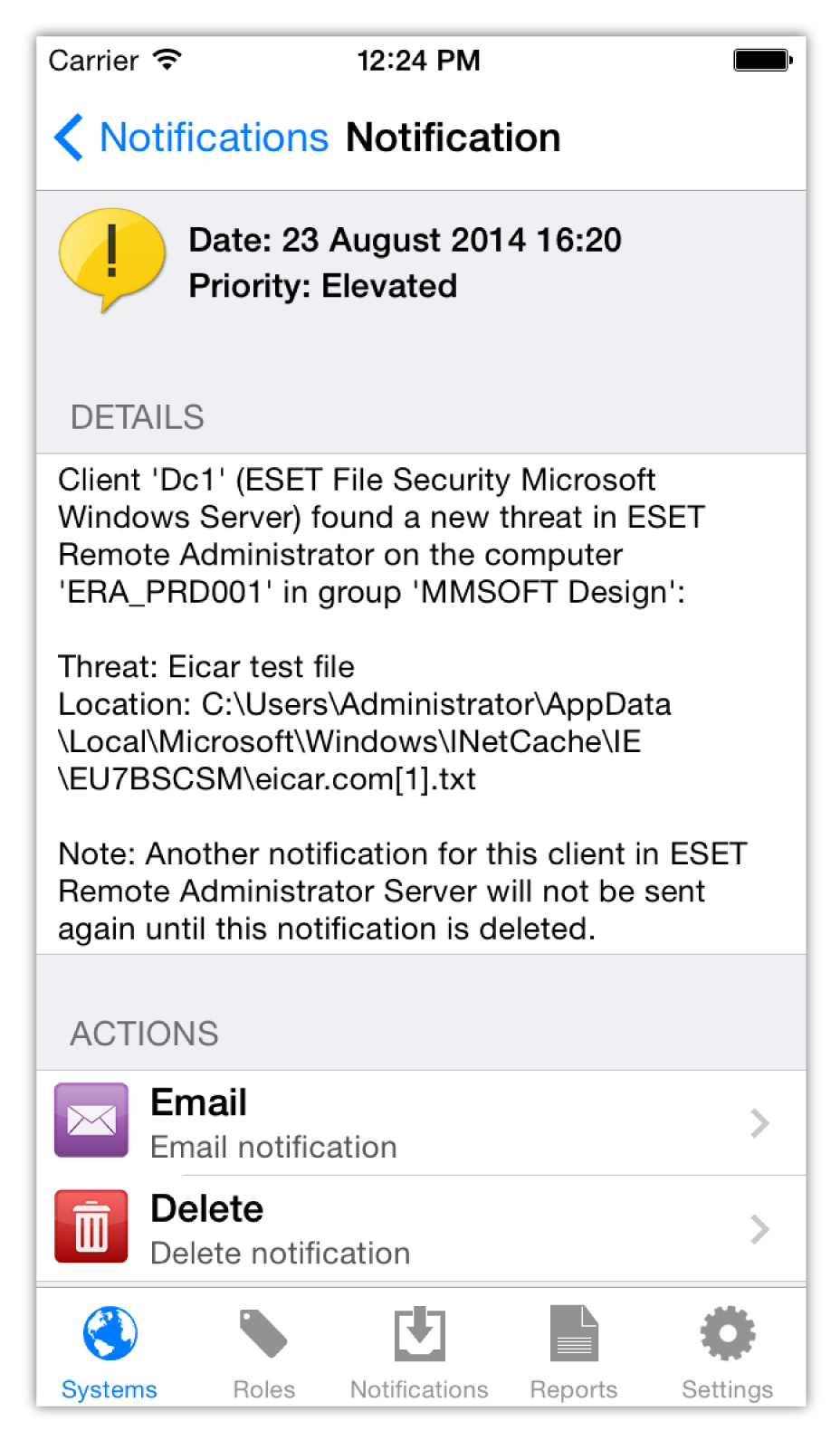Select the Delete notification action

(421, 1228)
